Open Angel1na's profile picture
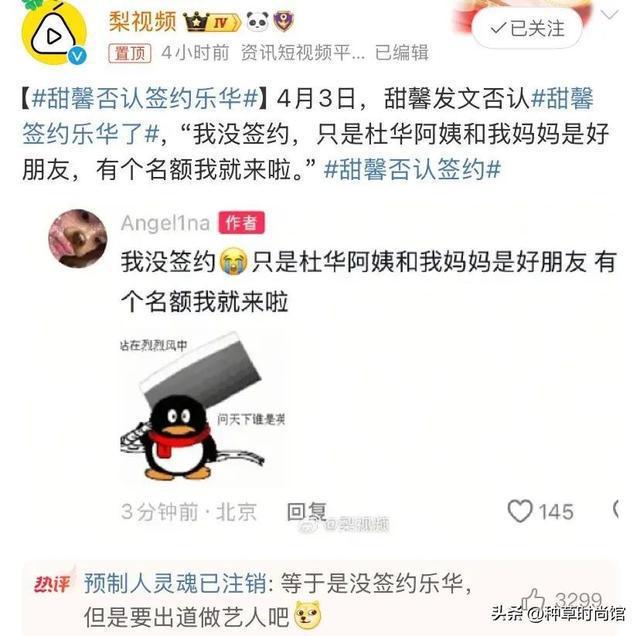Image resolution: width=640 pixels, height=636 pixels. [77, 238]
